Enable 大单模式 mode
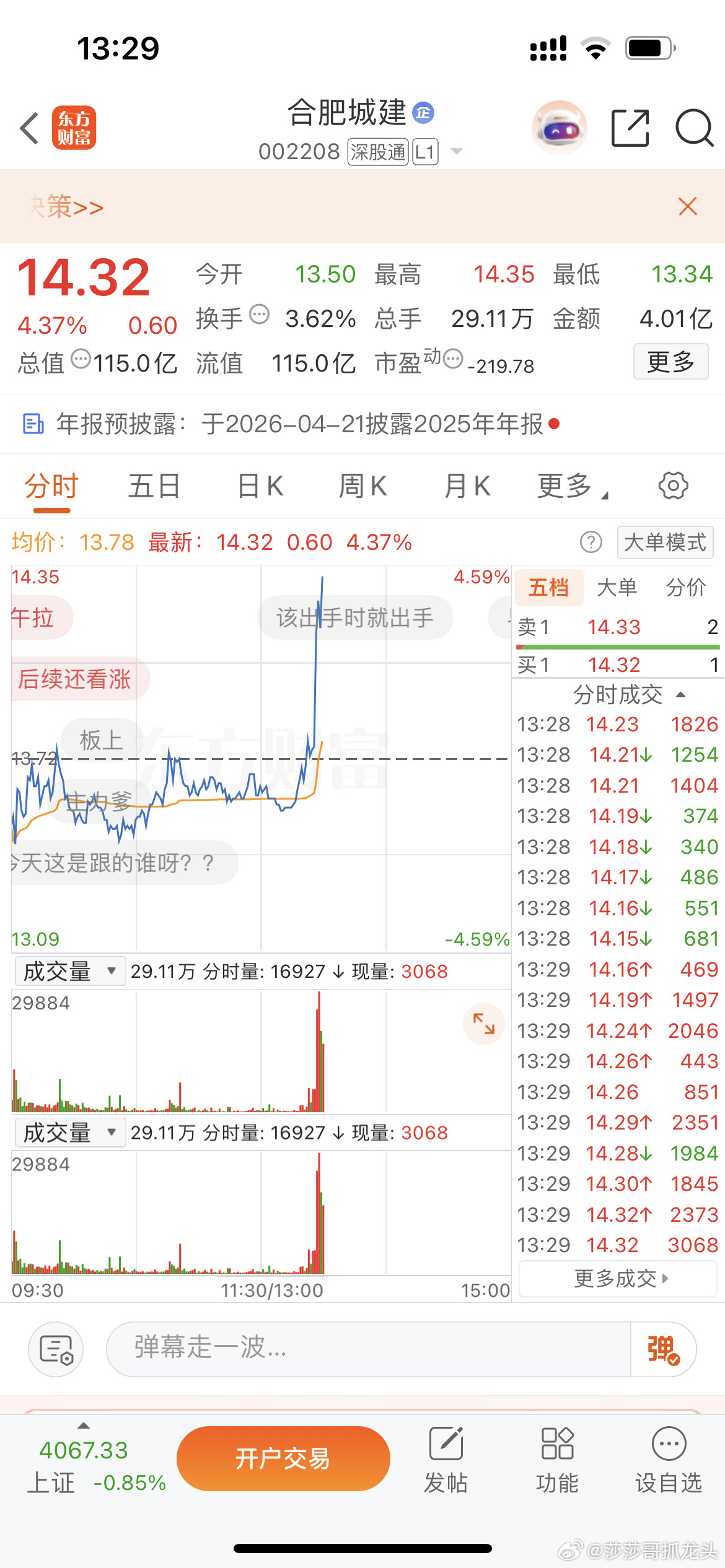The width and height of the screenshot is (725, 1568). click(664, 542)
